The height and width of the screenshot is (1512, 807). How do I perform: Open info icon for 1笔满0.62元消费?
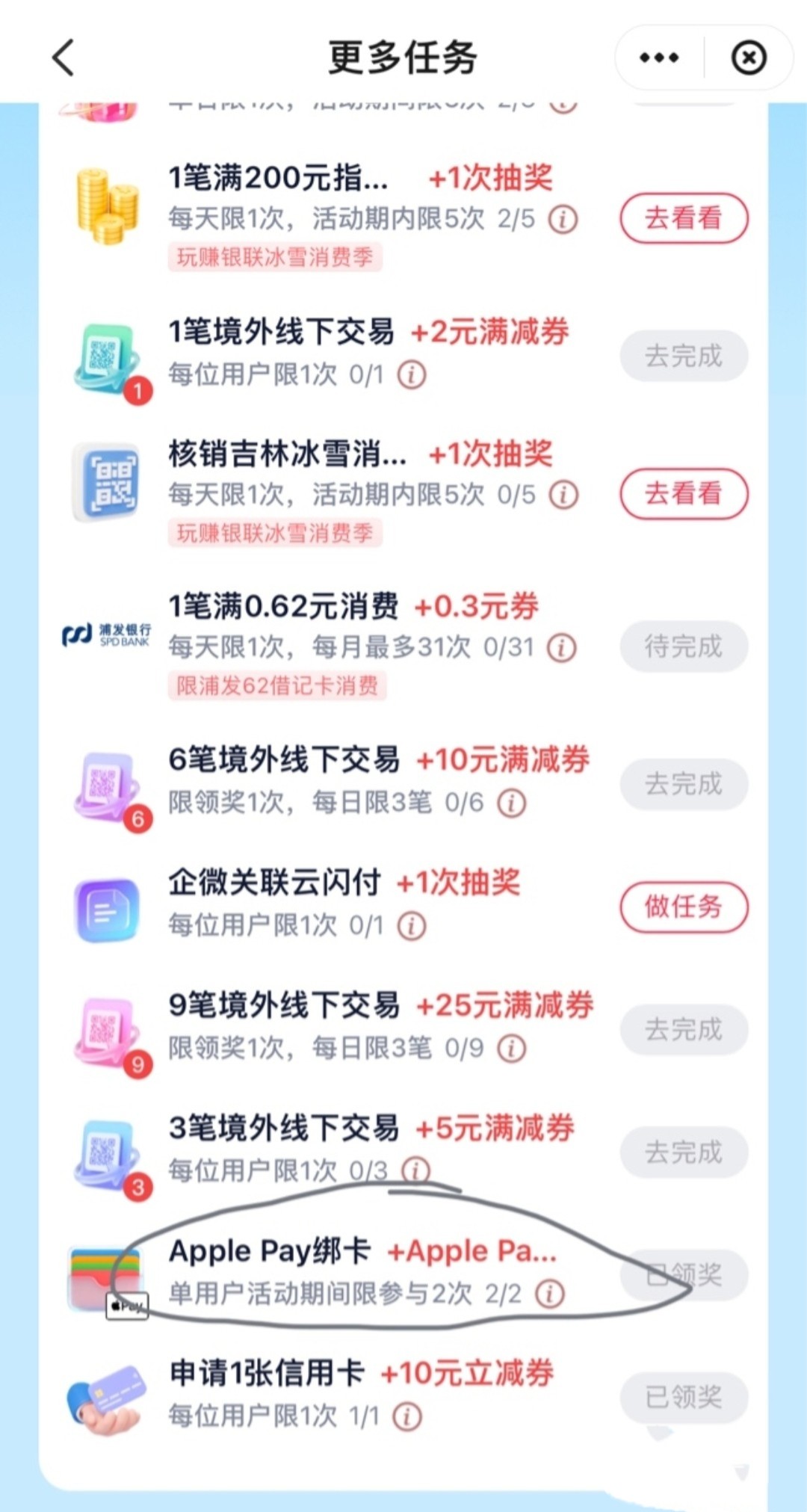pyautogui.click(x=562, y=647)
